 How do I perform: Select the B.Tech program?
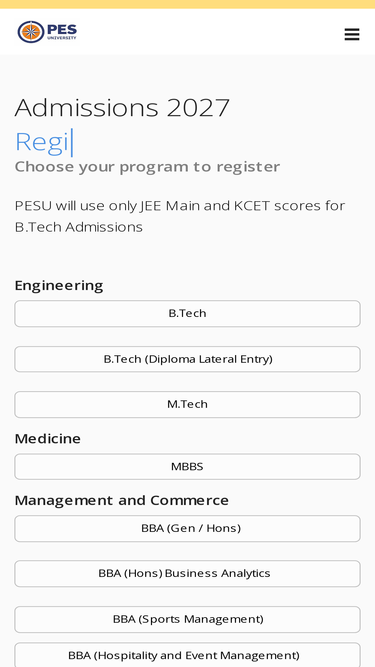(x=188, y=314)
